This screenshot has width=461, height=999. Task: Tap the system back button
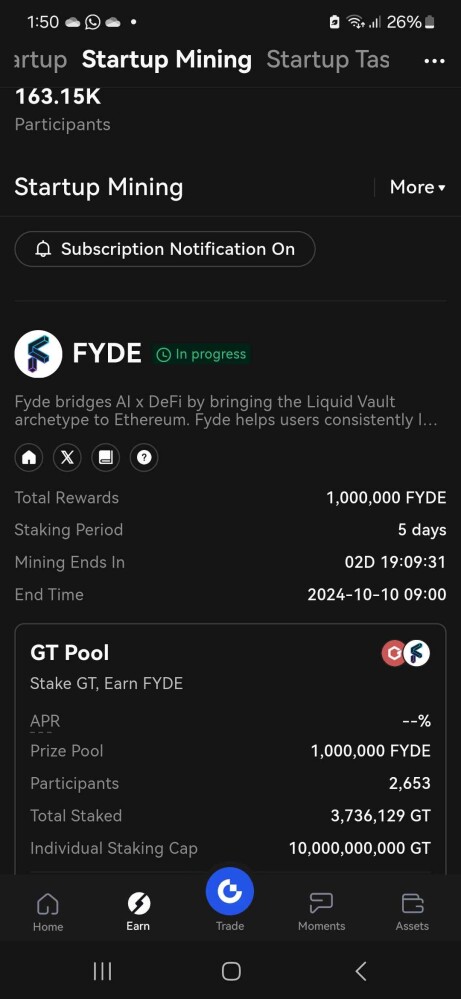click(360, 971)
